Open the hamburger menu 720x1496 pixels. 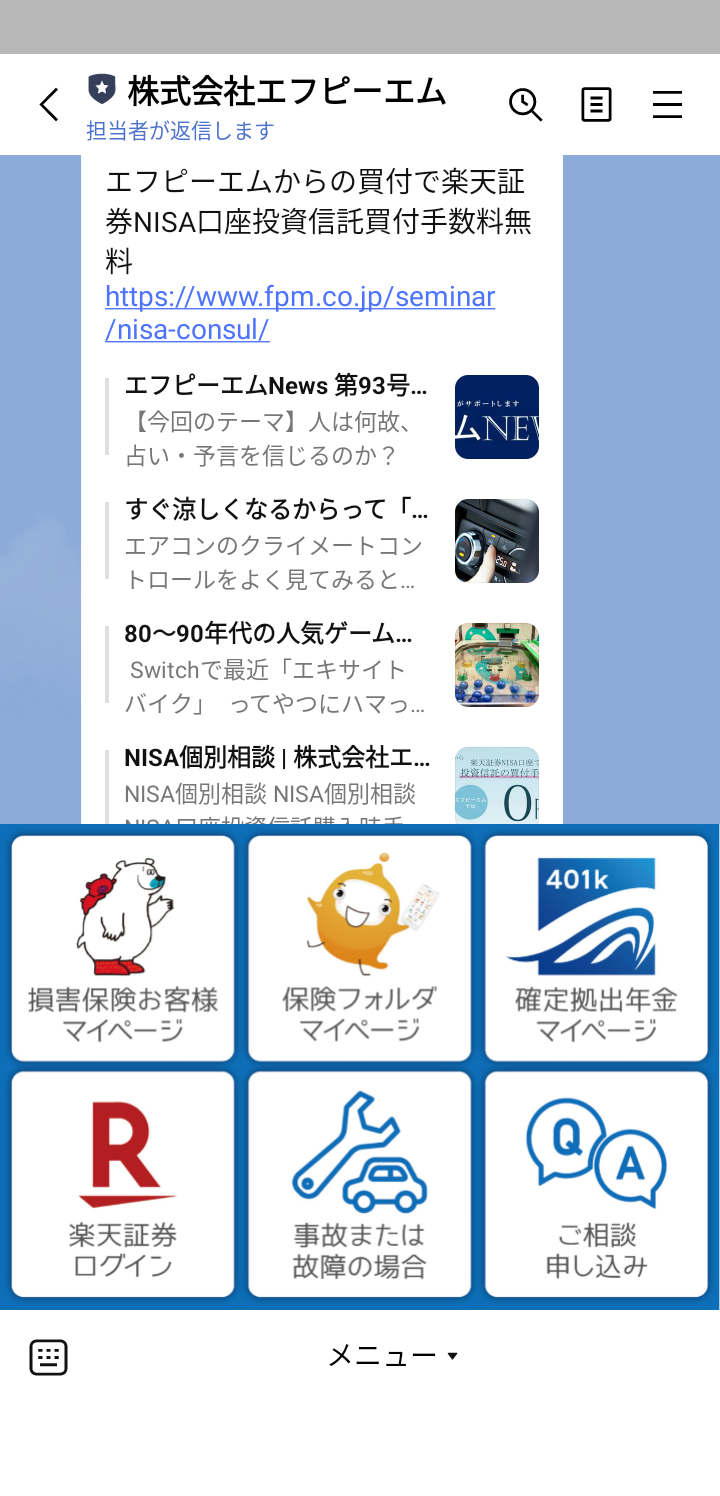point(667,104)
